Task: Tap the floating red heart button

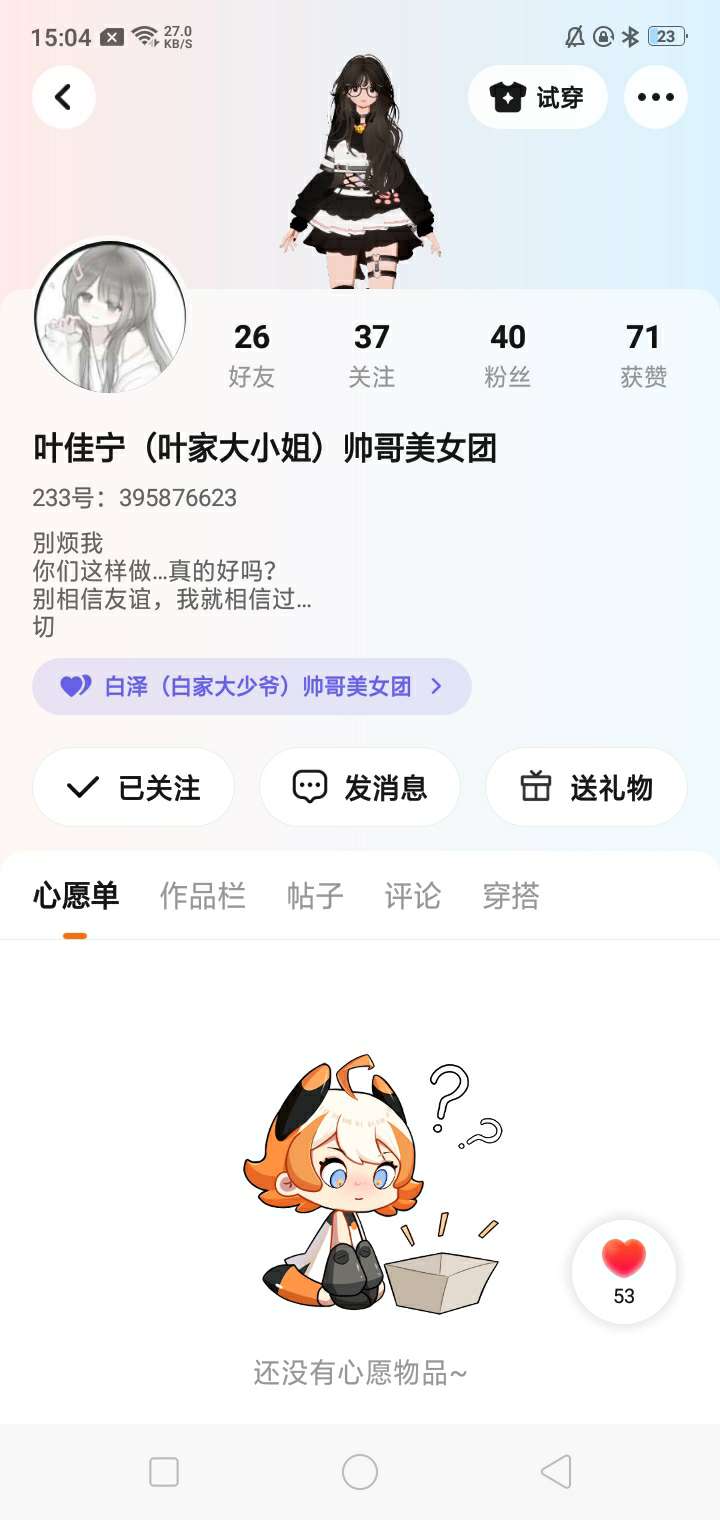Action: coord(624,1270)
